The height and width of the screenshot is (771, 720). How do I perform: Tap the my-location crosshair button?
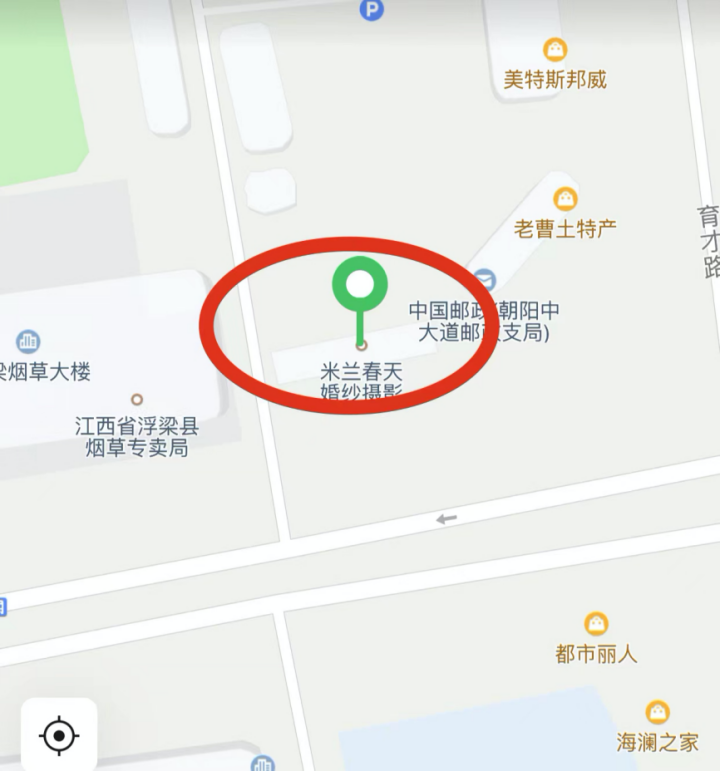point(59,736)
